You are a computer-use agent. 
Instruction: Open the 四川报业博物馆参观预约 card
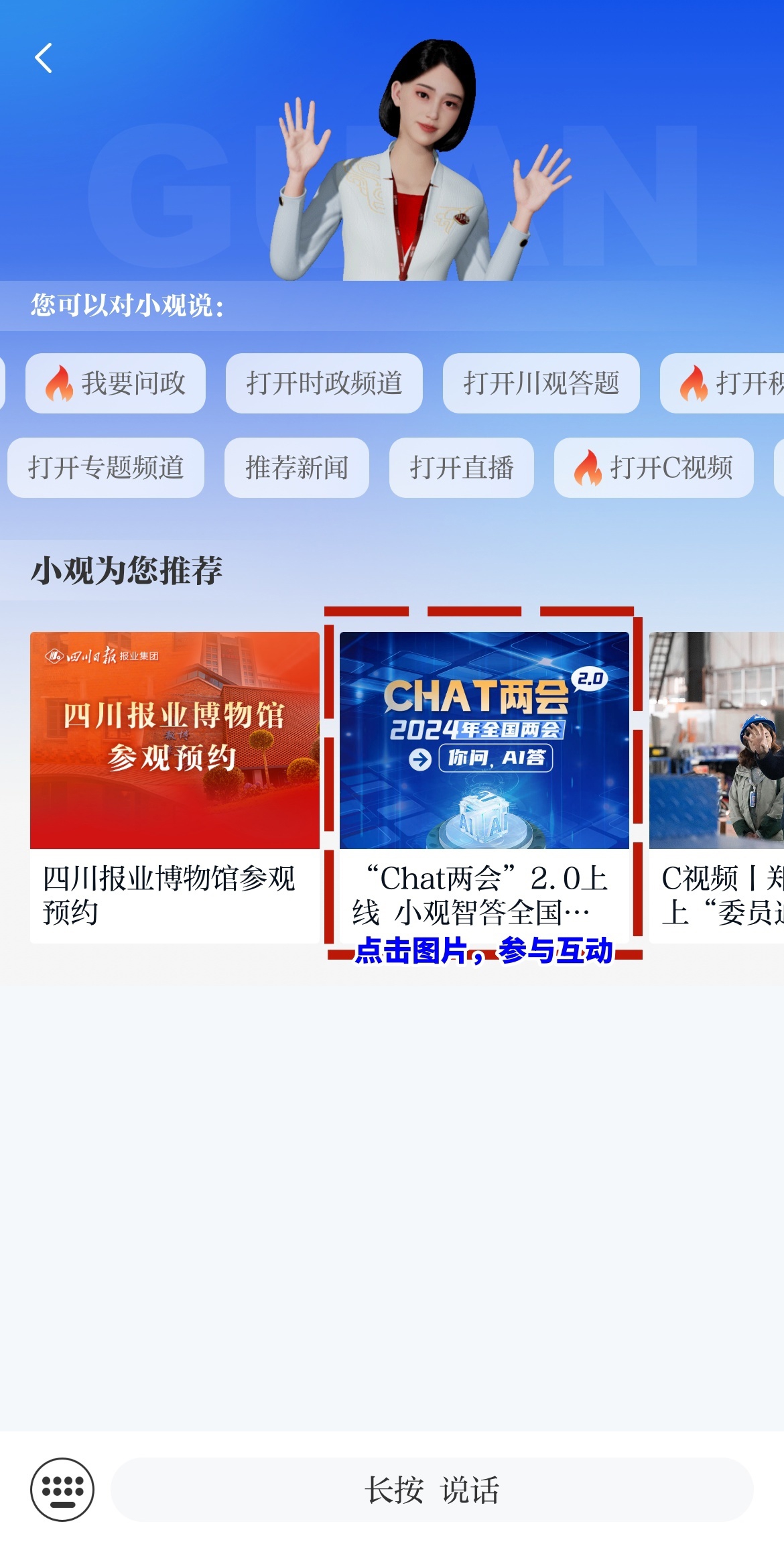tap(174, 787)
